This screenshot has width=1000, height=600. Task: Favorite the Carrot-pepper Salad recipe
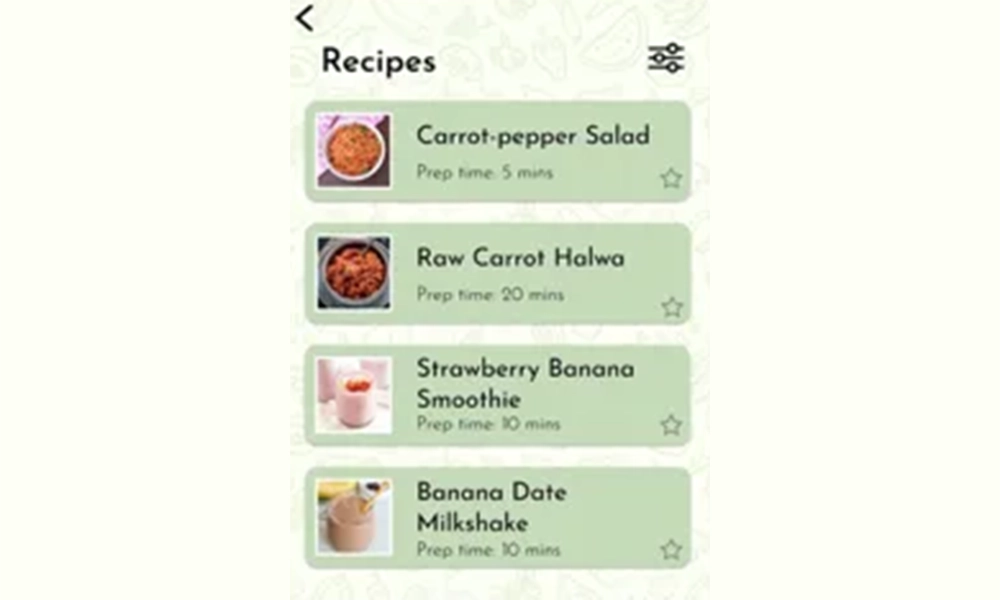click(x=671, y=179)
